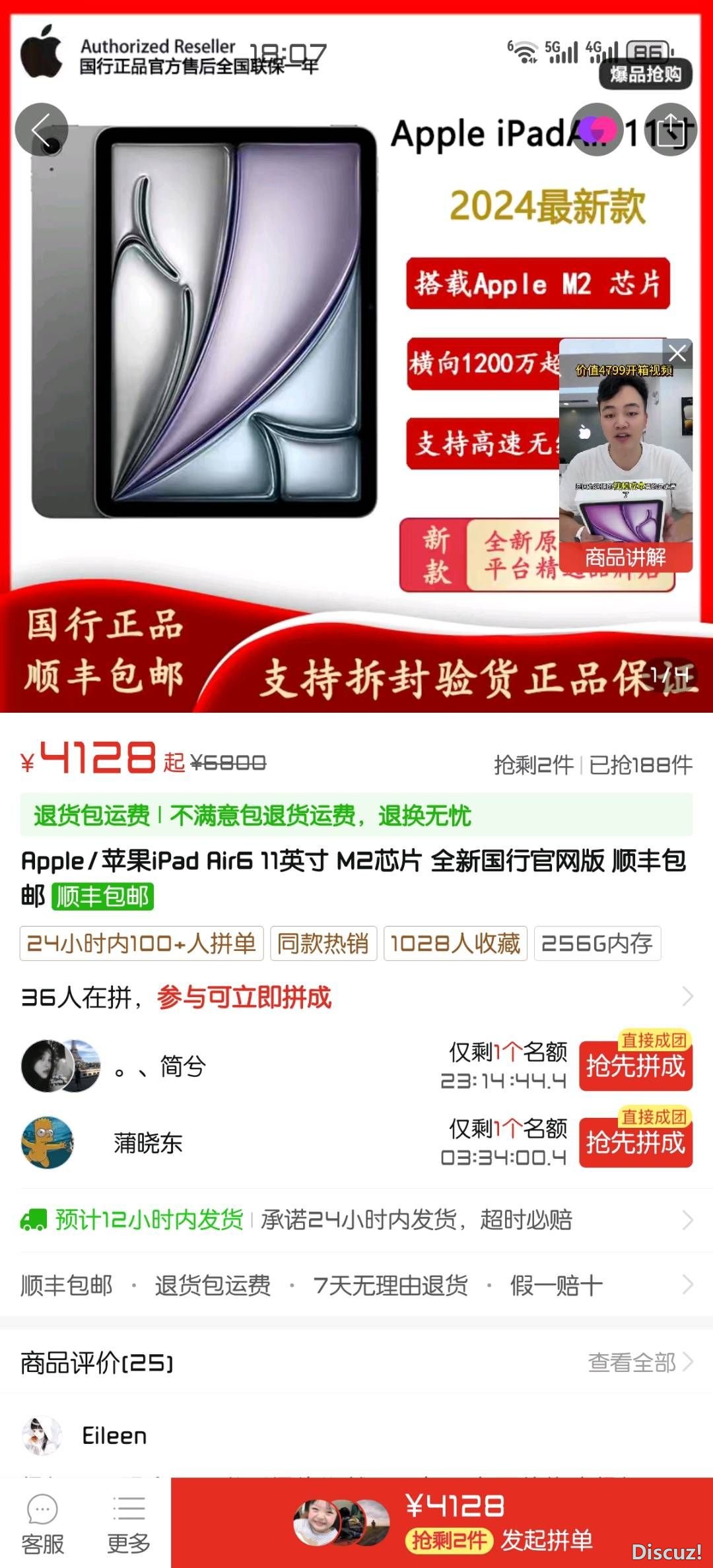Go back using the arrow icon
The width and height of the screenshot is (713, 1568).
click(42, 129)
